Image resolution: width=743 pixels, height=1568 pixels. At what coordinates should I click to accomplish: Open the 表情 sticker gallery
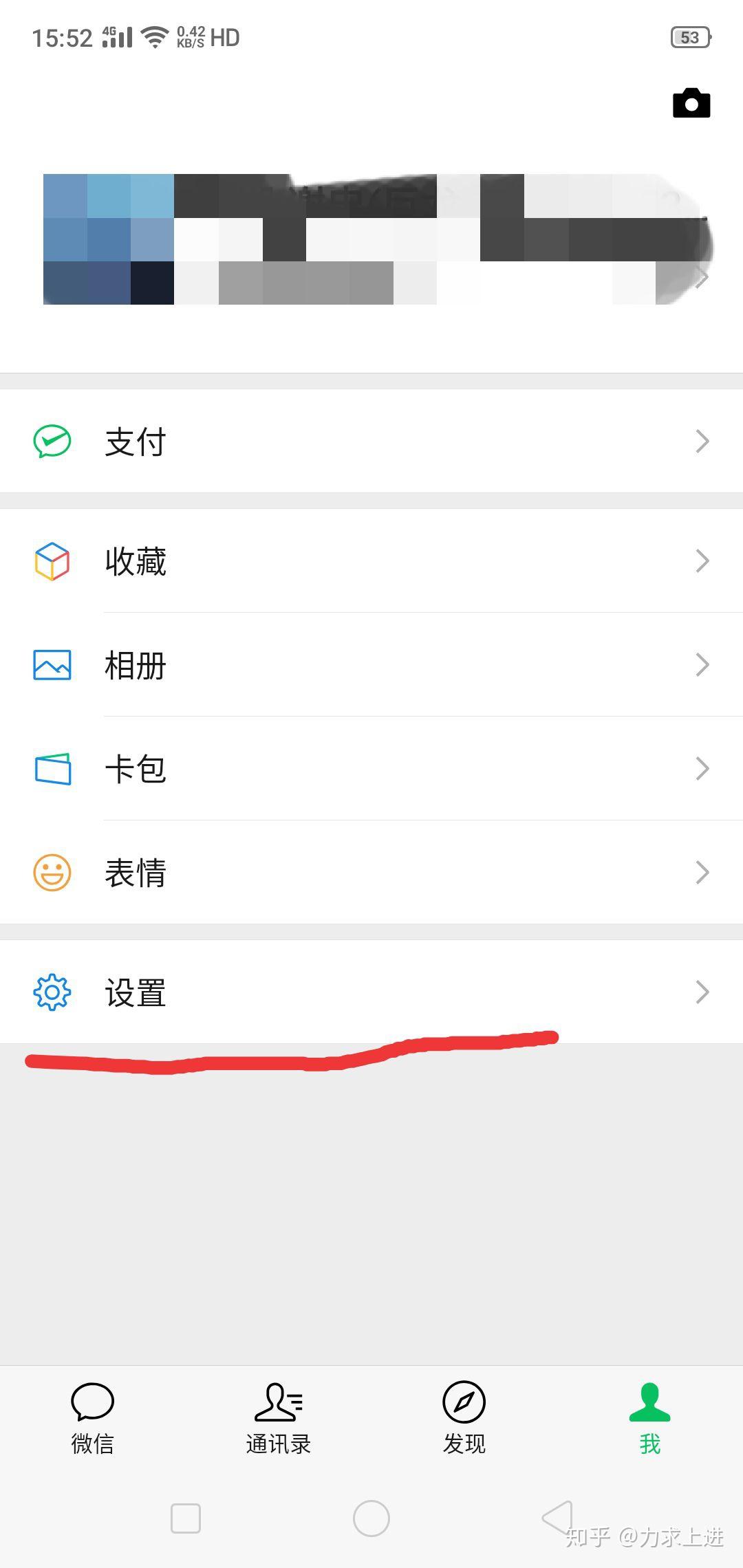[x=371, y=872]
